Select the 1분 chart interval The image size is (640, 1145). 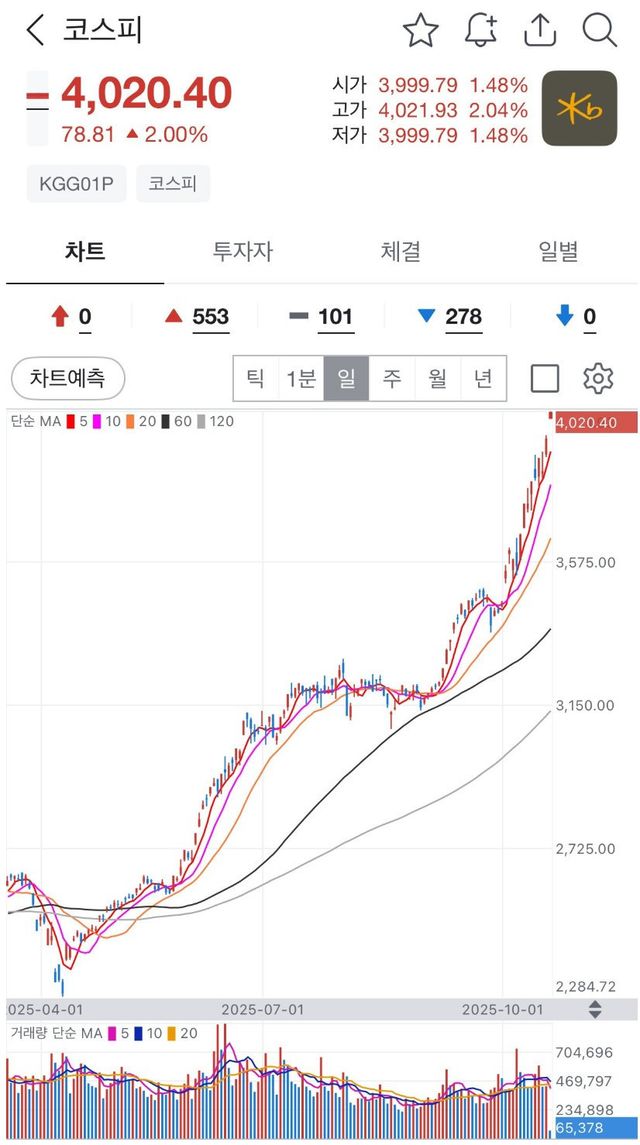click(x=301, y=378)
